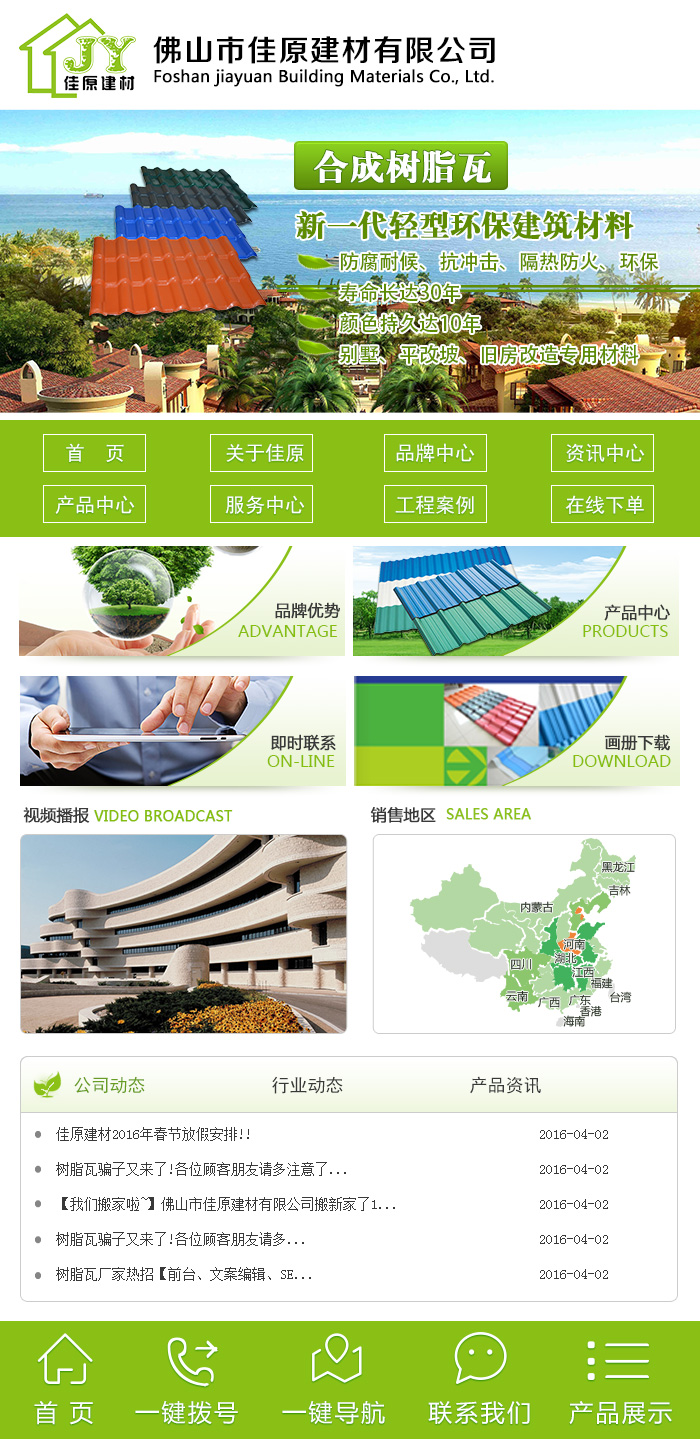Switch to the 行业动态 tab
700x1439 pixels.
pyautogui.click(x=307, y=1085)
